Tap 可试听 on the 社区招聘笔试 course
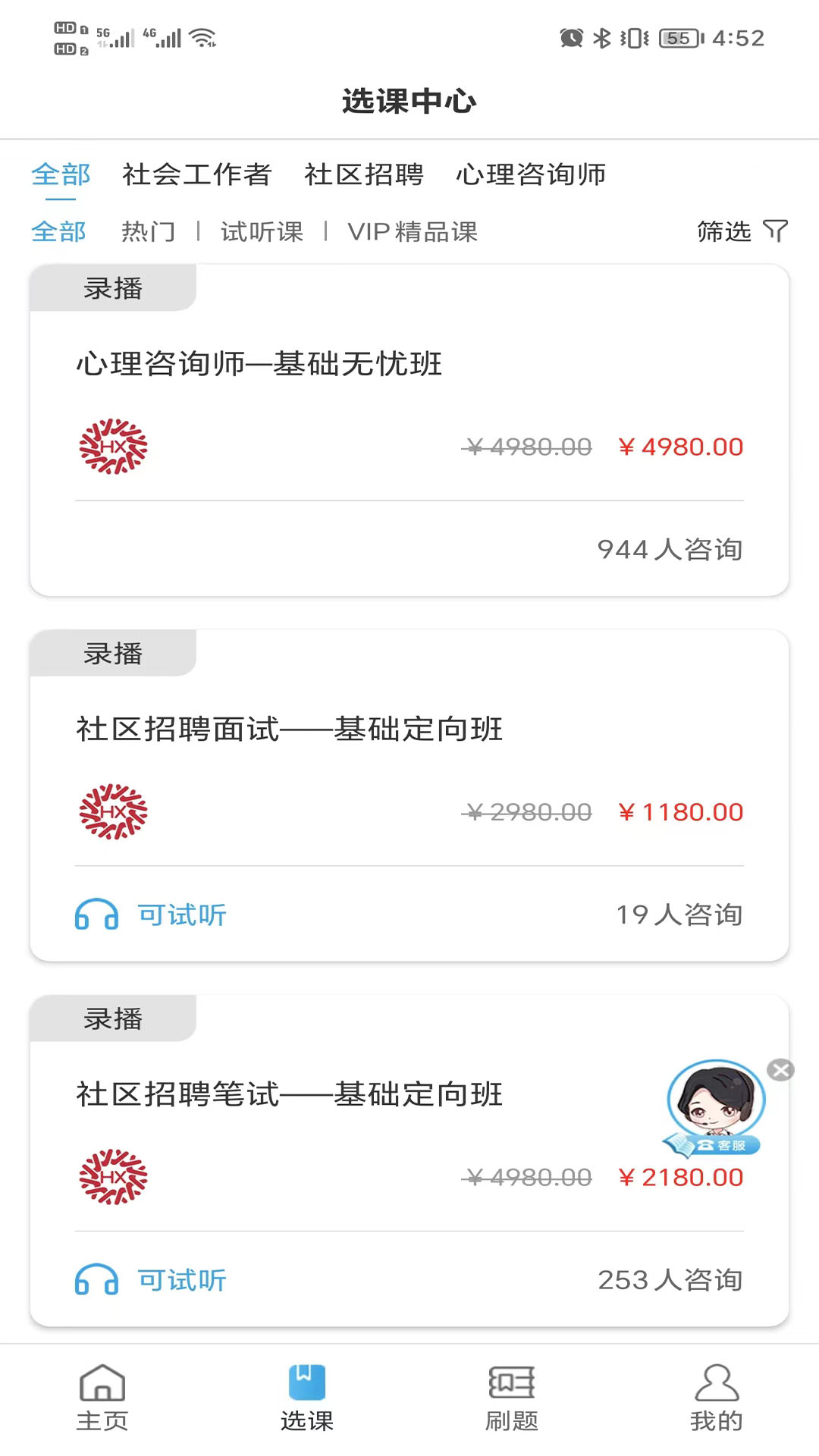This screenshot has height=1456, width=819. (x=152, y=1281)
